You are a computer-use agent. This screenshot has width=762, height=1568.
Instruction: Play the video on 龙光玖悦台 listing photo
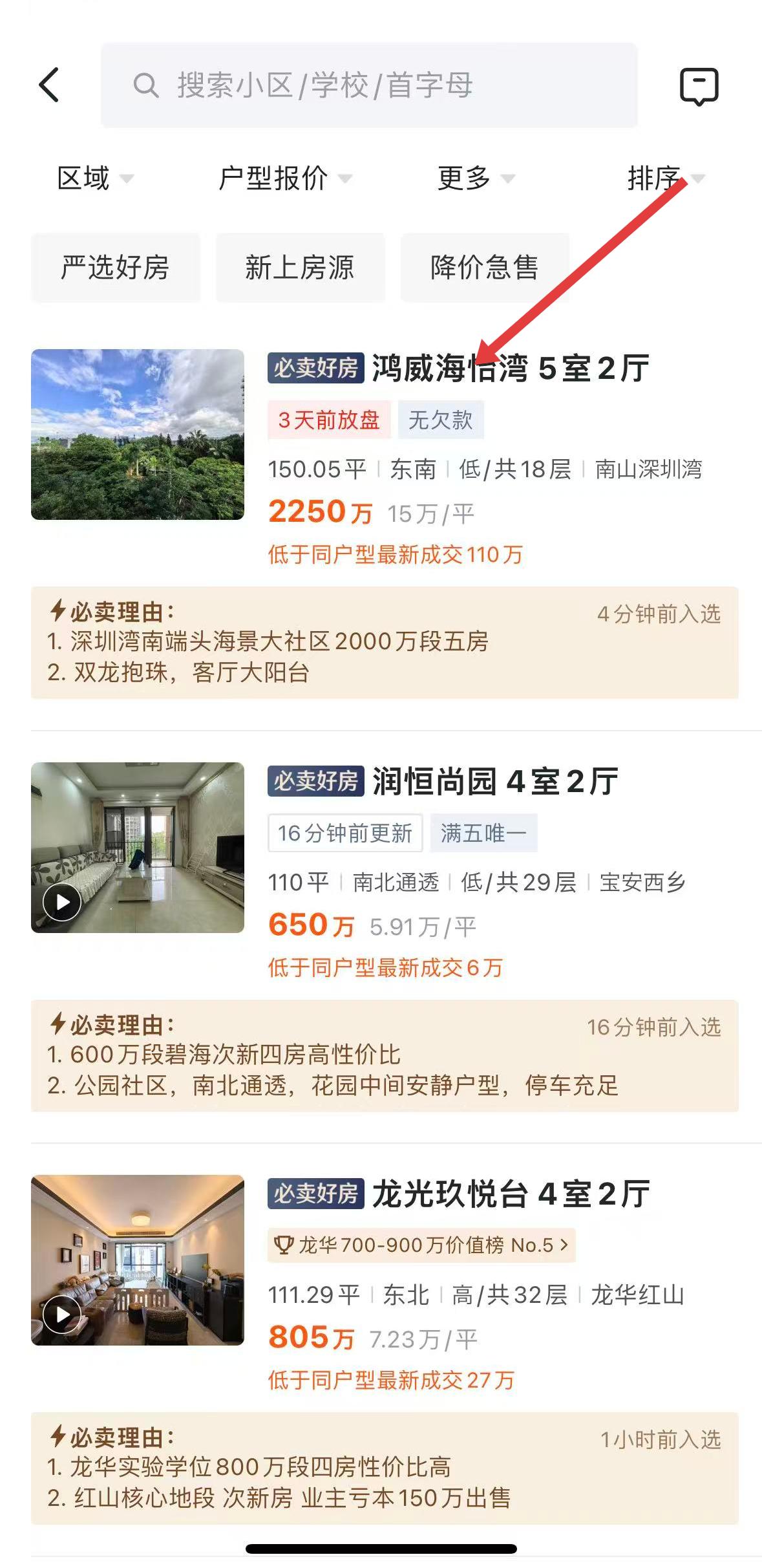point(62,1315)
